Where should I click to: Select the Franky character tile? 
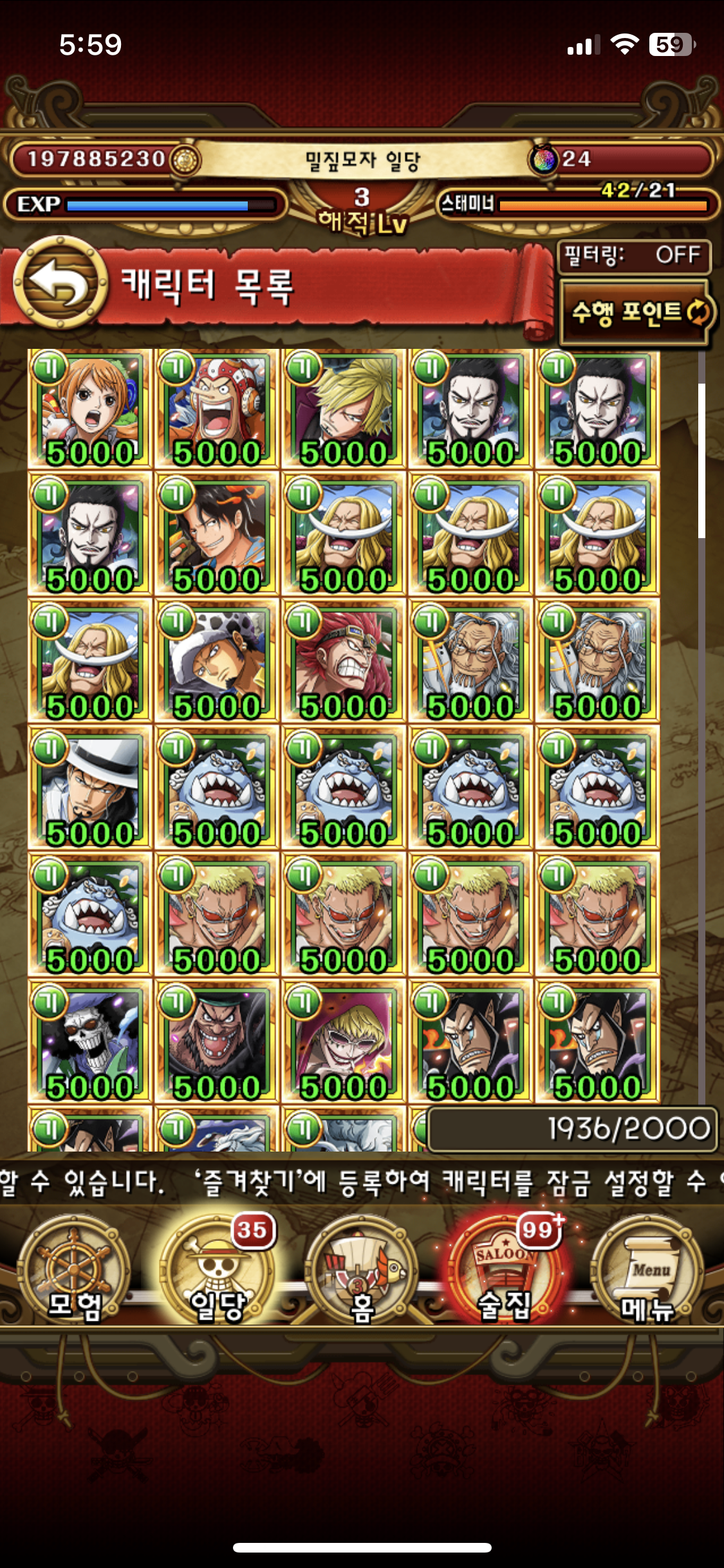[x=217, y=409]
